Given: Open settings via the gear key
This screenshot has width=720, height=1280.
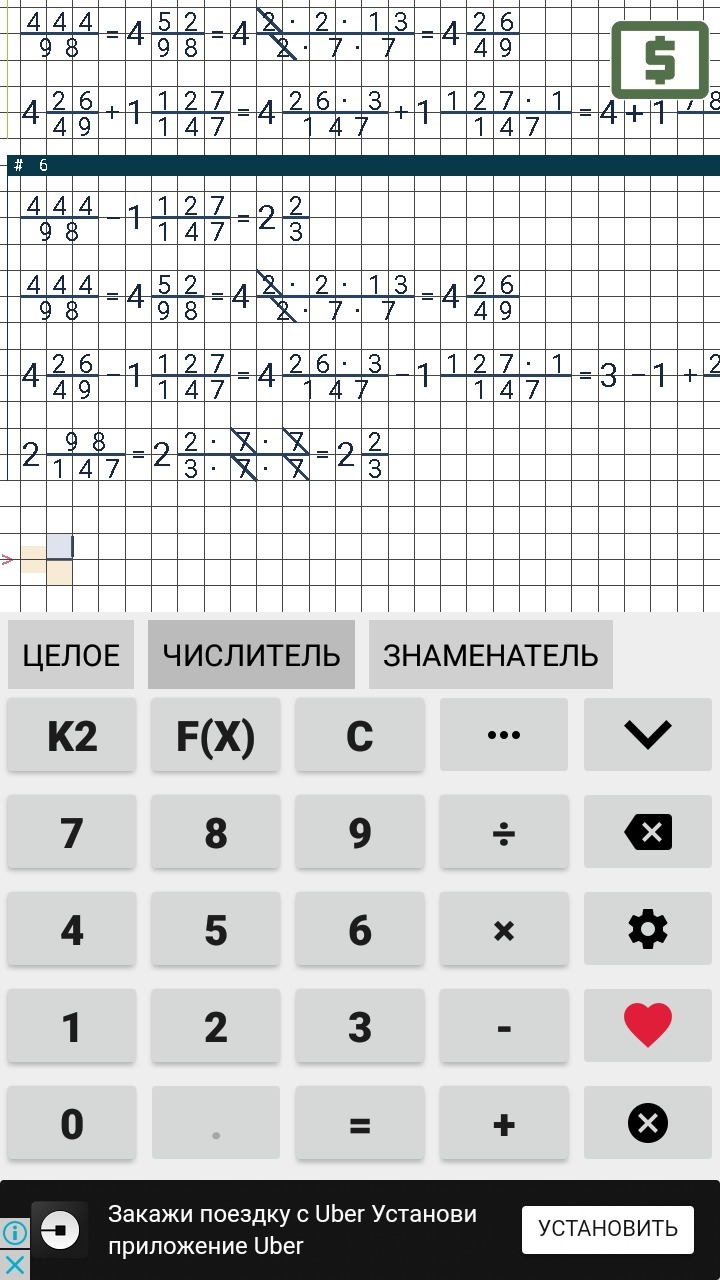Looking at the screenshot, I should pos(647,930).
